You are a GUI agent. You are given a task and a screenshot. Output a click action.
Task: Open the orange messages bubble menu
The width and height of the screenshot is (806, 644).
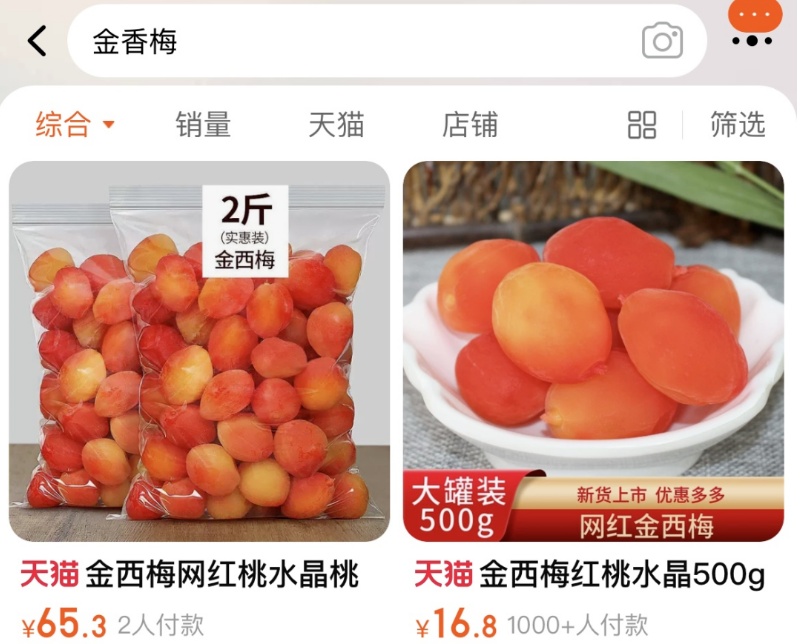click(755, 22)
